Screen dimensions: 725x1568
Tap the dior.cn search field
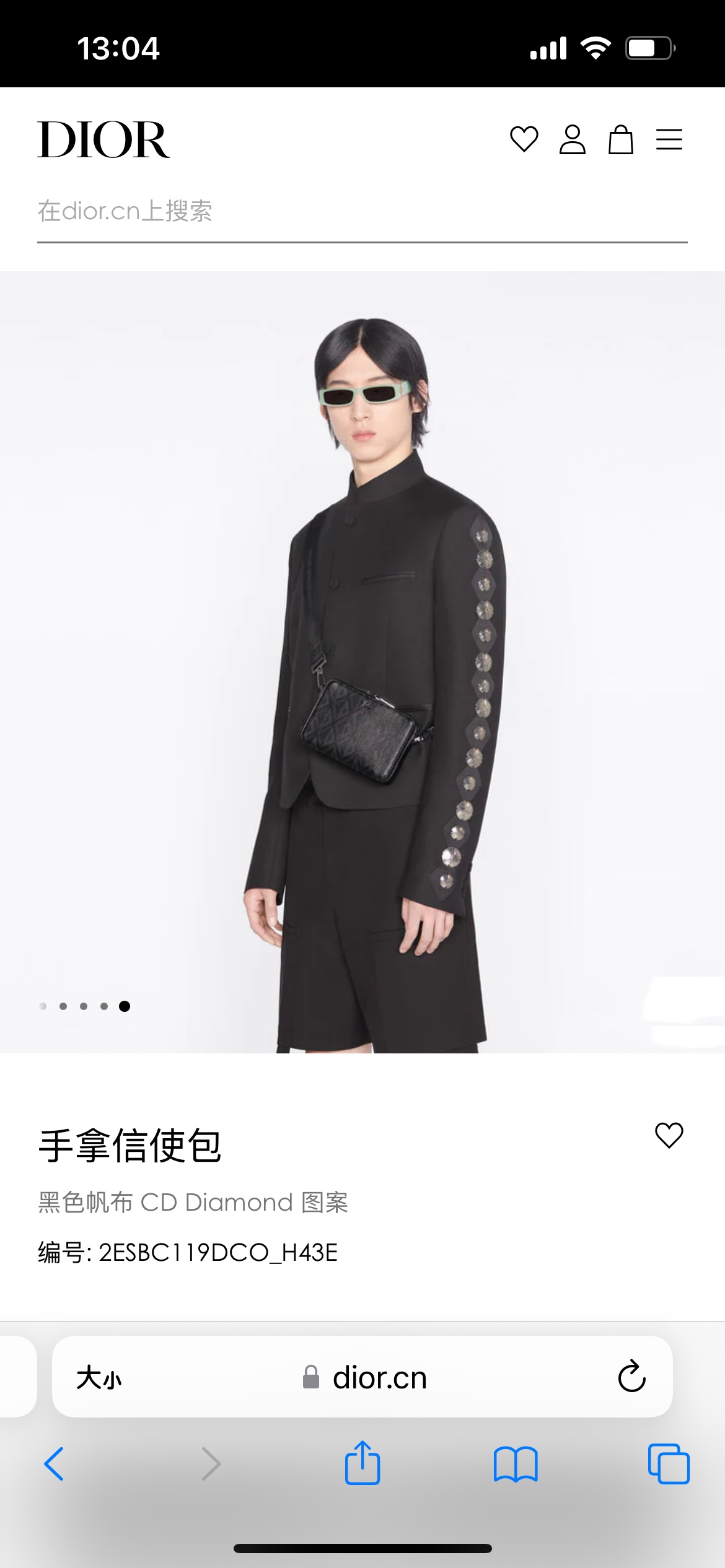pyautogui.click(x=362, y=212)
